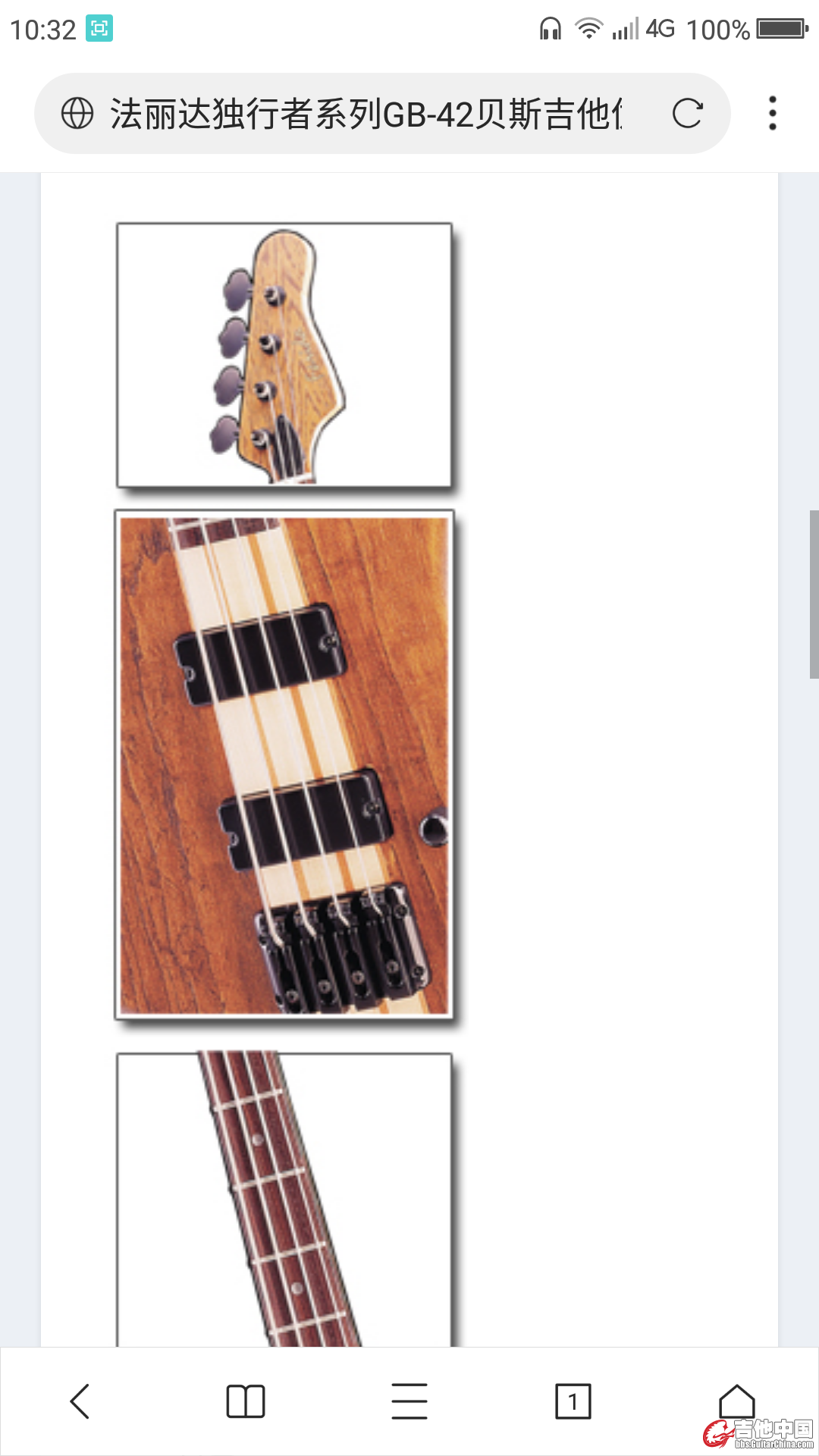Open the bass body pickups image
Image resolution: width=819 pixels, height=1456 pixels.
(284, 764)
